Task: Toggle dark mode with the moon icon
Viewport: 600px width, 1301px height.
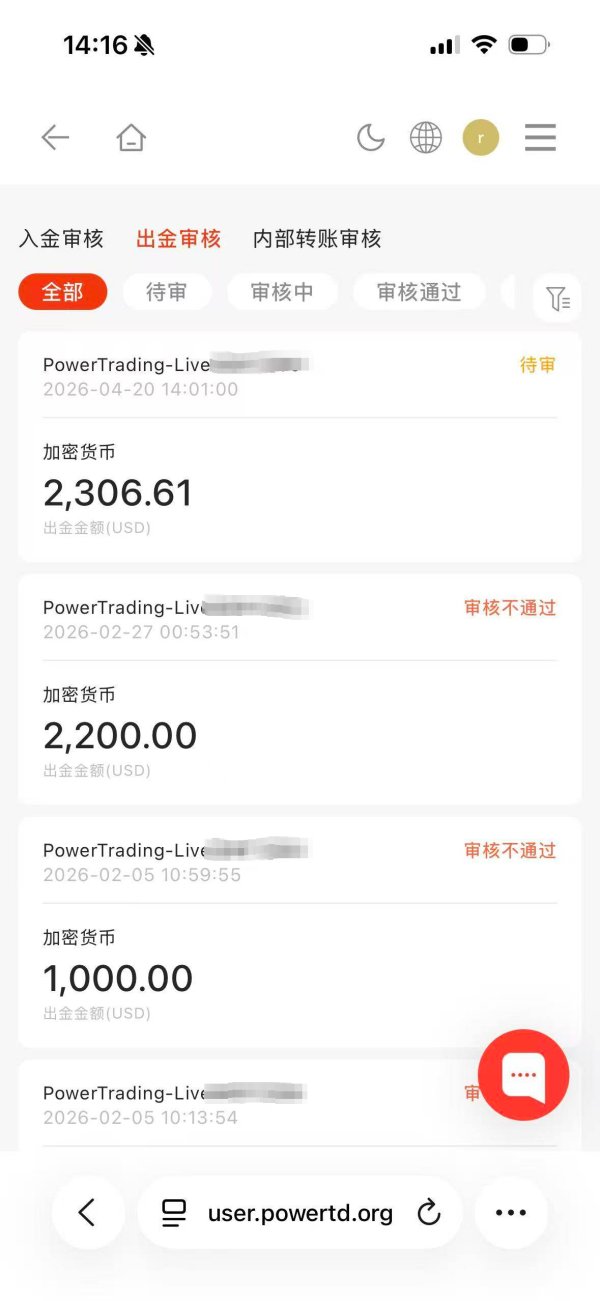Action: click(x=371, y=138)
